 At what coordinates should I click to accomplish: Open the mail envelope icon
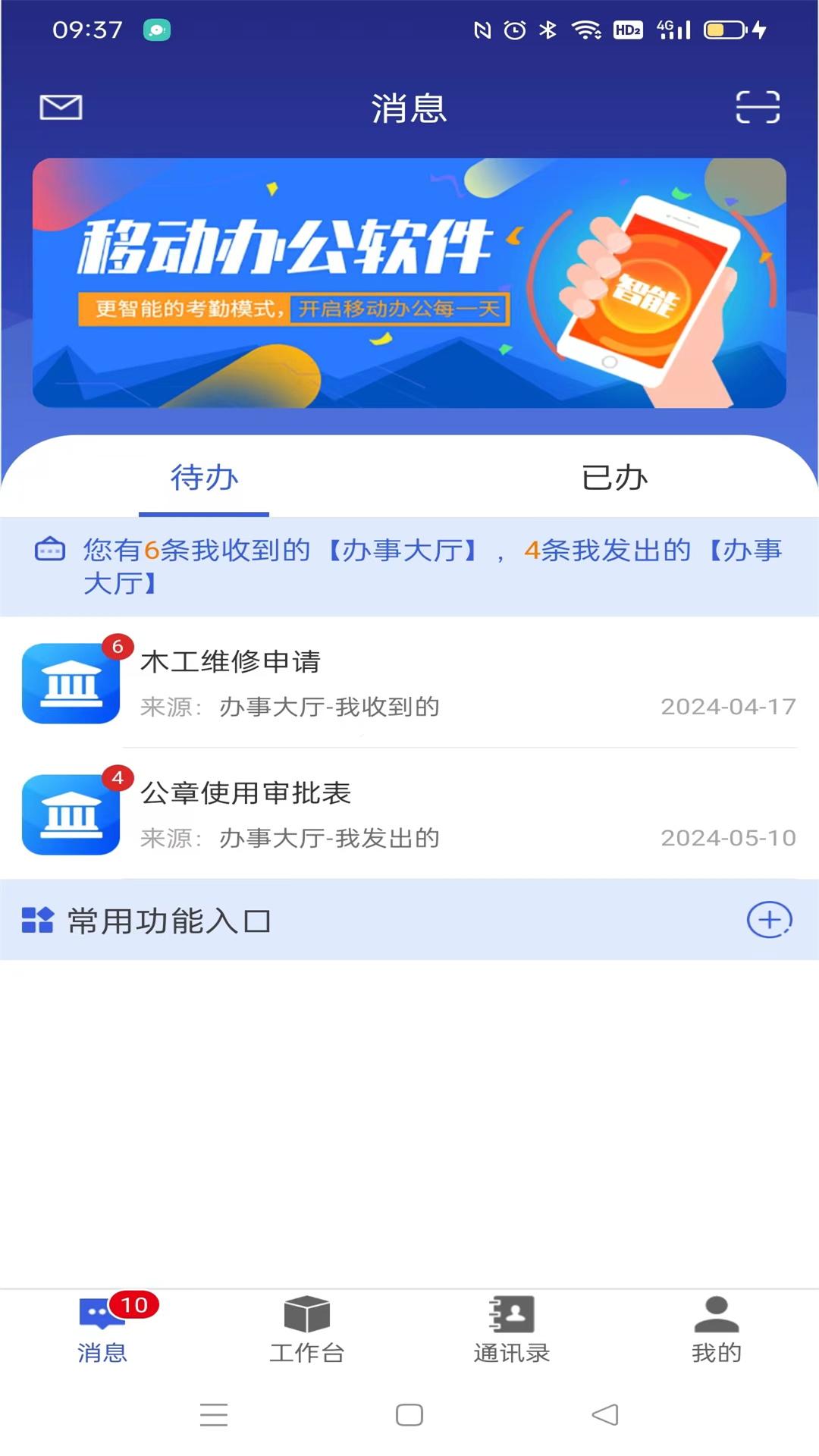pyautogui.click(x=61, y=107)
